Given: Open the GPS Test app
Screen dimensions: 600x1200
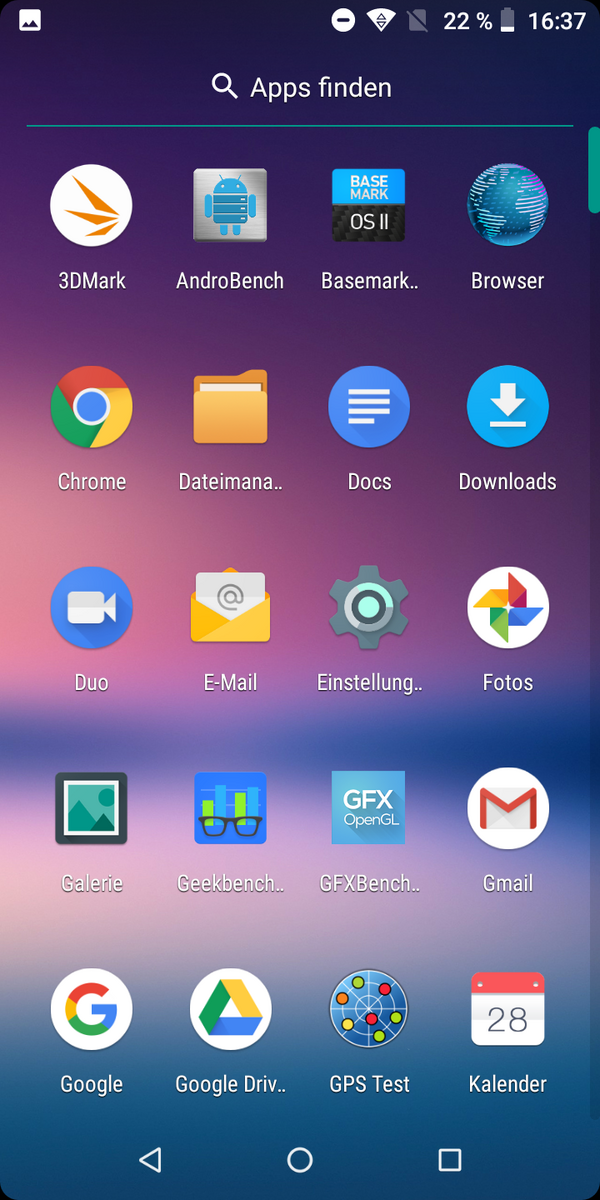Looking at the screenshot, I should tap(369, 1010).
